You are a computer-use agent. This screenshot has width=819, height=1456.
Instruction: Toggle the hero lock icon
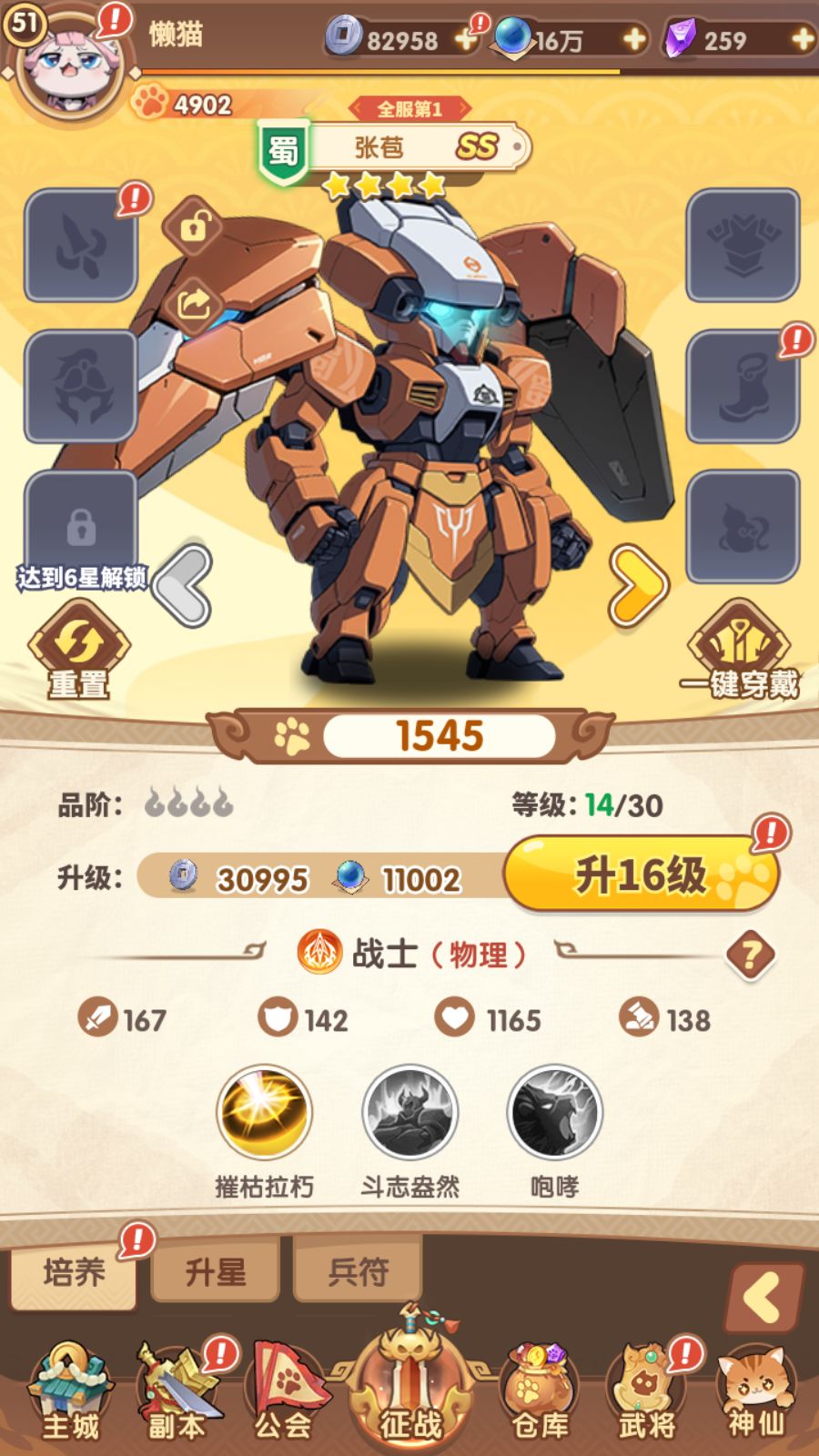tap(193, 227)
